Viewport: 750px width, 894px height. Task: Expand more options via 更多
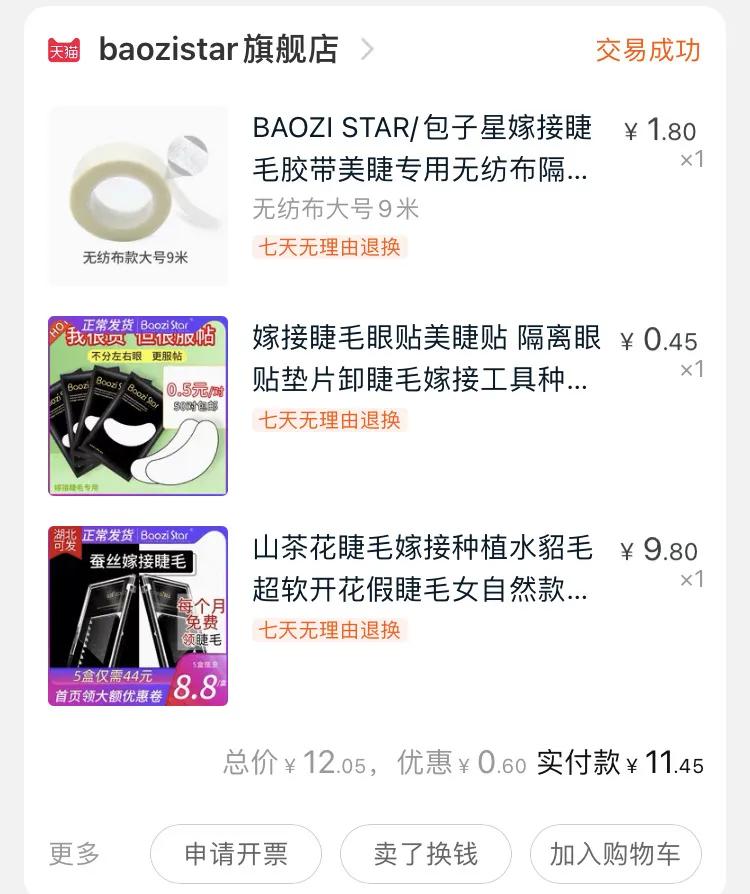tap(75, 854)
